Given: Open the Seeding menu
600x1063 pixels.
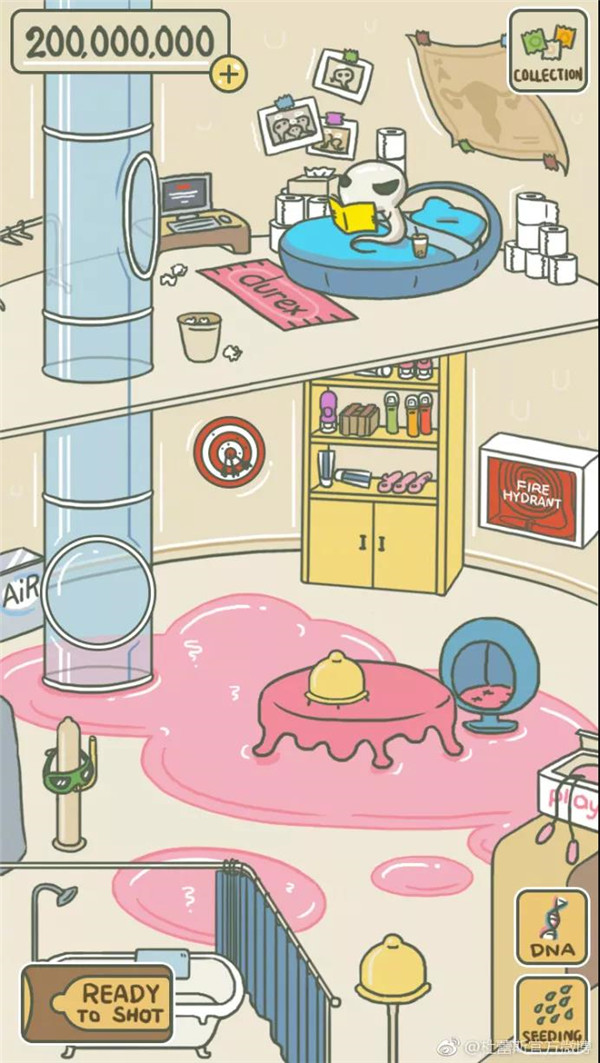Looking at the screenshot, I should pyautogui.click(x=551, y=1013).
